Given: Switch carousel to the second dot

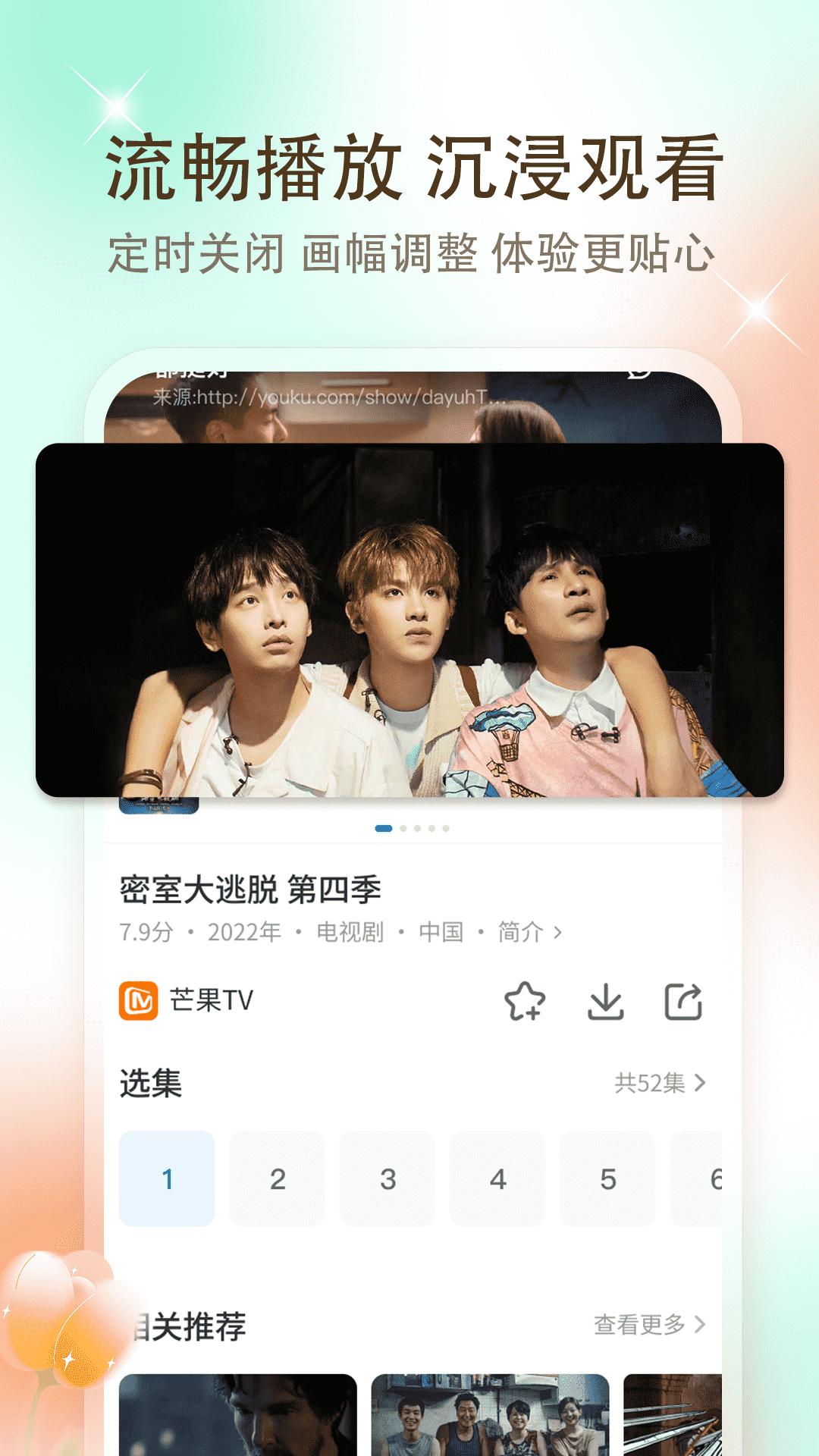Looking at the screenshot, I should coord(403,828).
